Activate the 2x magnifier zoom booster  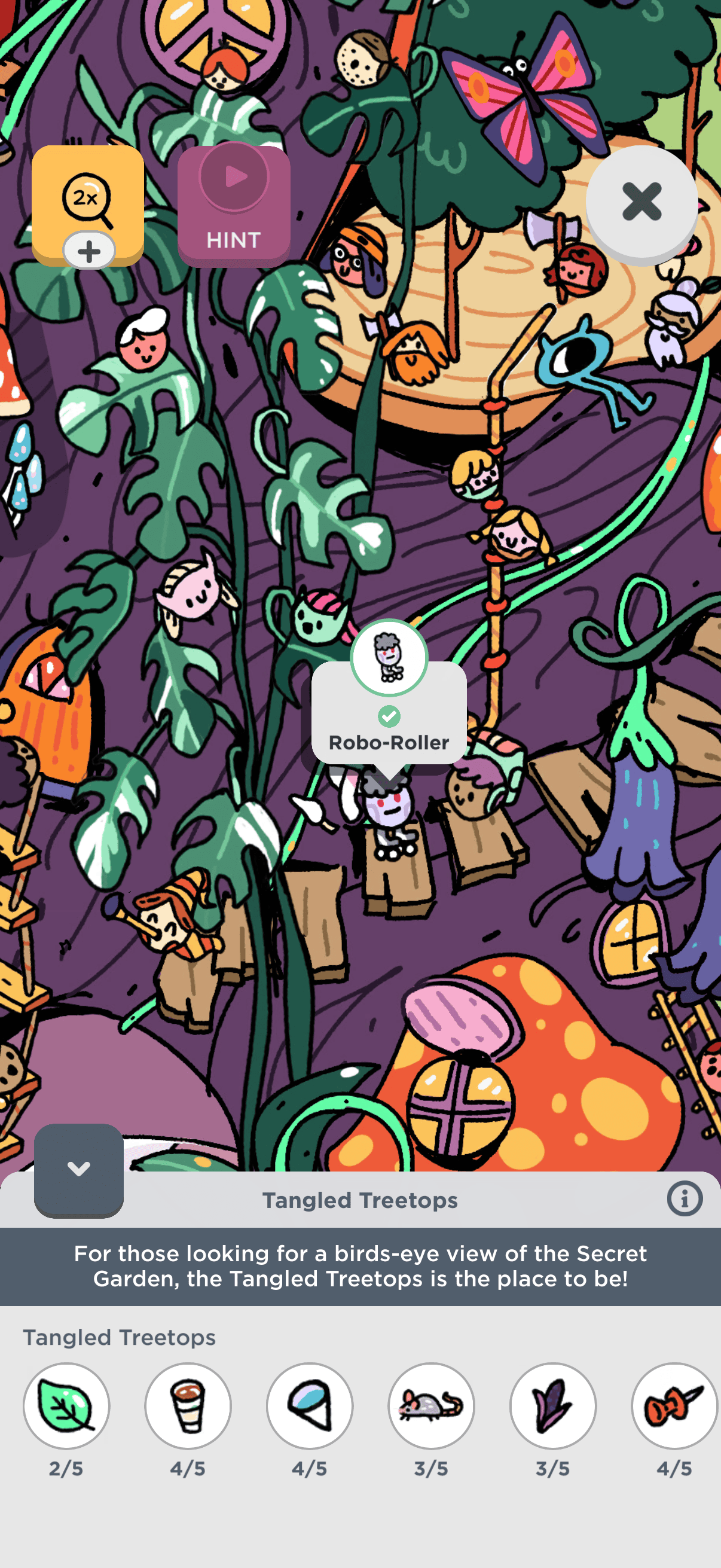click(x=88, y=205)
